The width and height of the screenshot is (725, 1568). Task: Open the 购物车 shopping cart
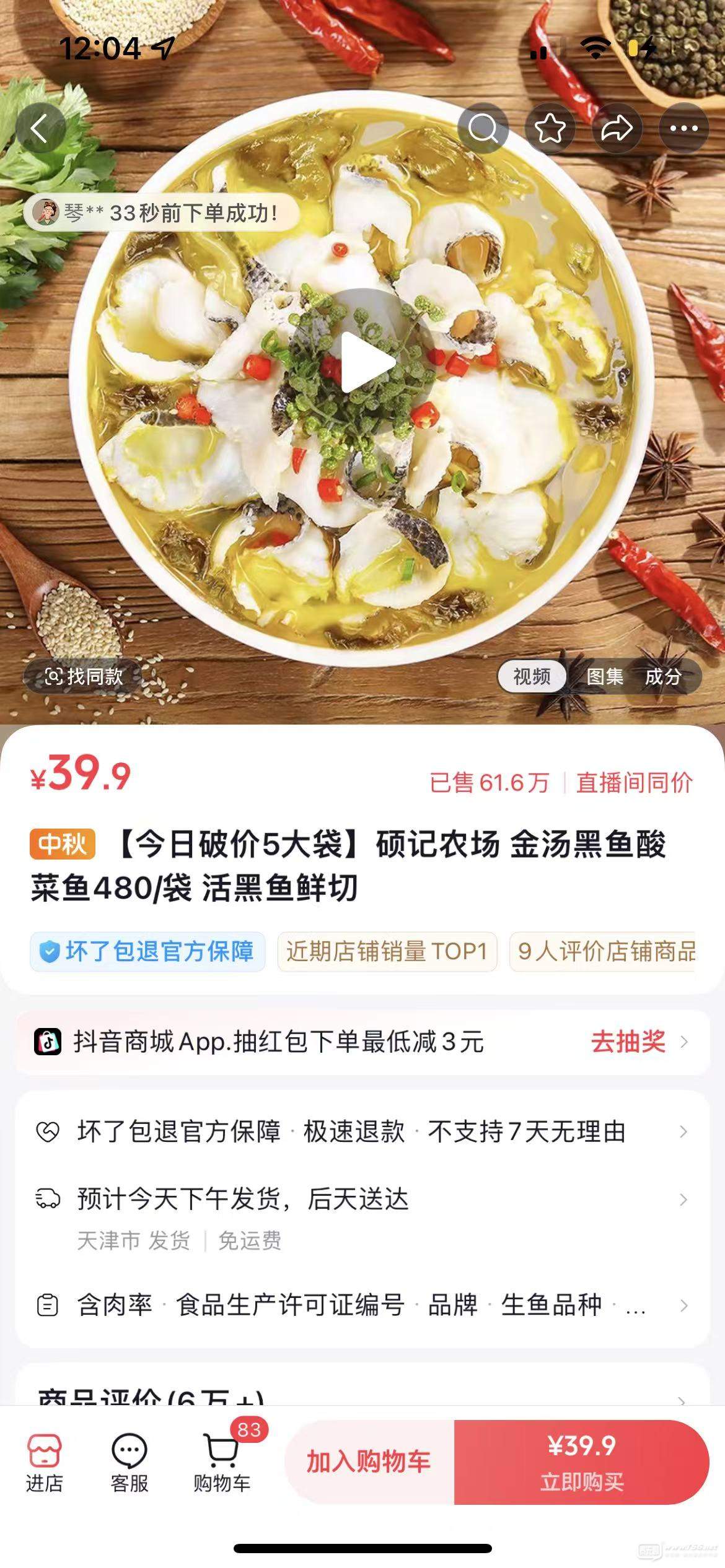click(x=222, y=1463)
